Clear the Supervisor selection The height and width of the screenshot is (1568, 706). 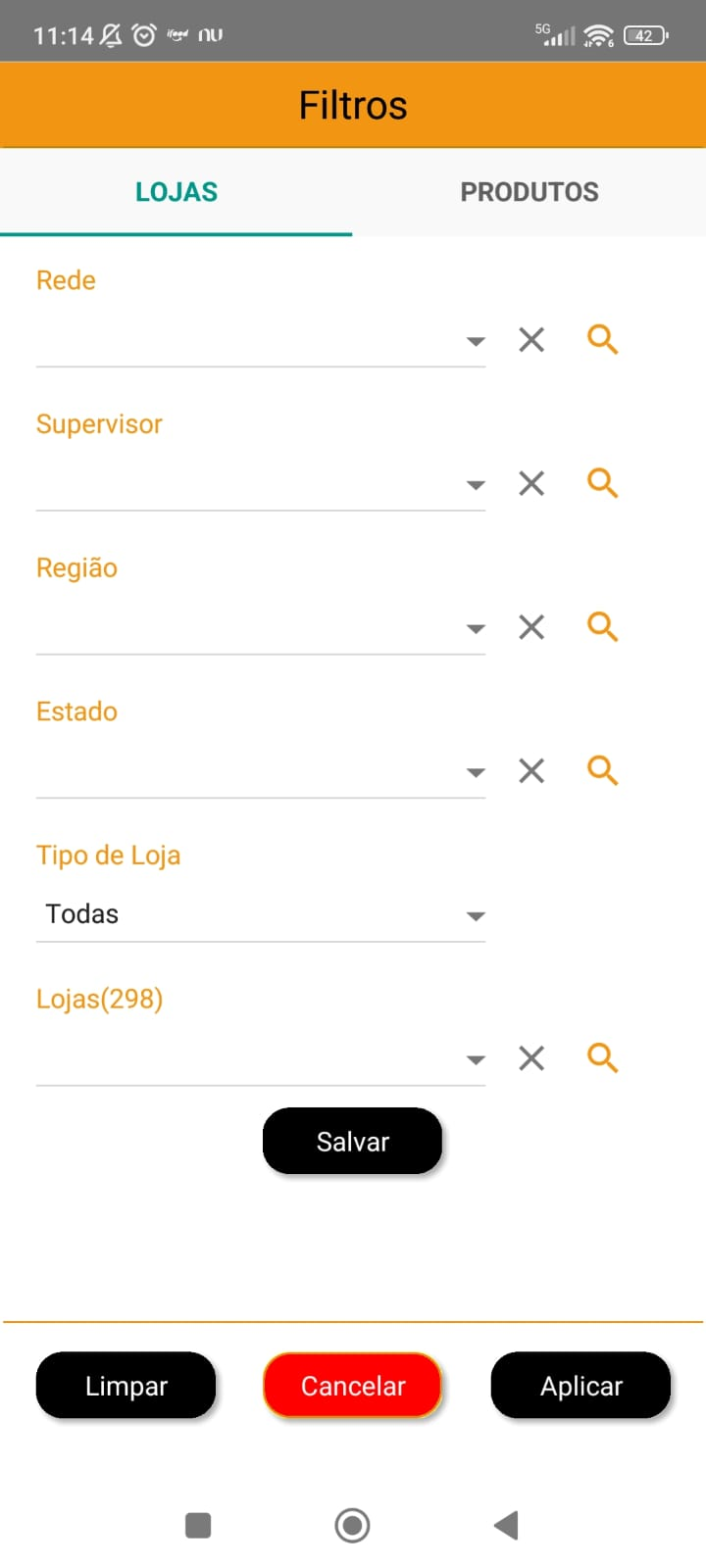531,483
